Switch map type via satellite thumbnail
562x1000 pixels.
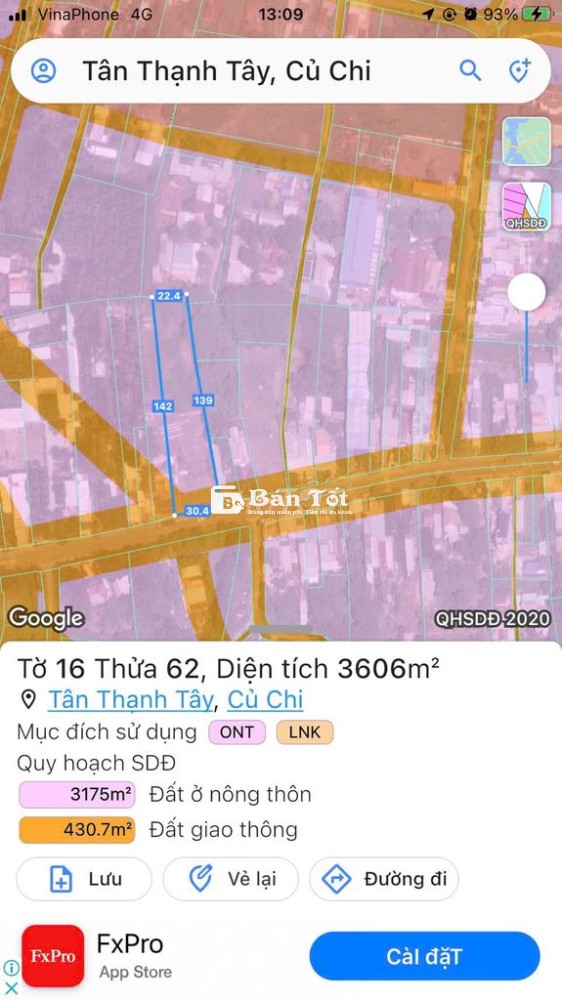(x=526, y=142)
